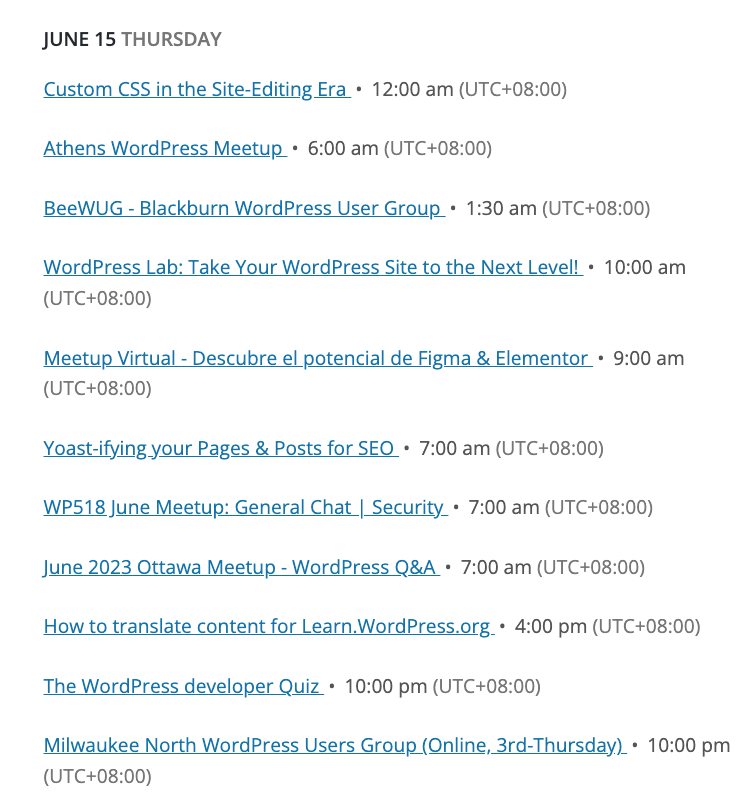The image size is (754, 806).
Task: View Yoast-ifying your Pages & Posts event
Action: coord(219,448)
